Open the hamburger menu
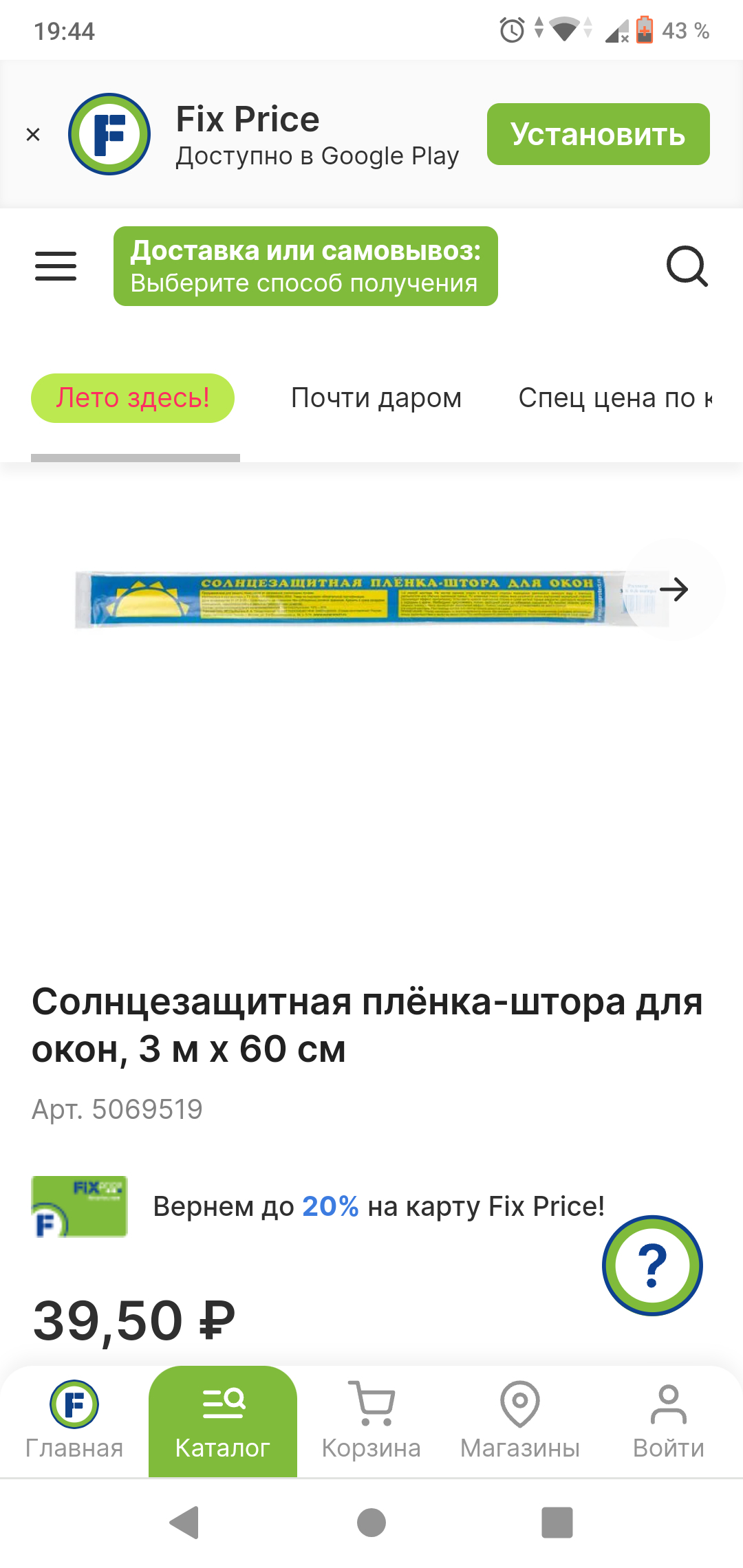 [56, 266]
